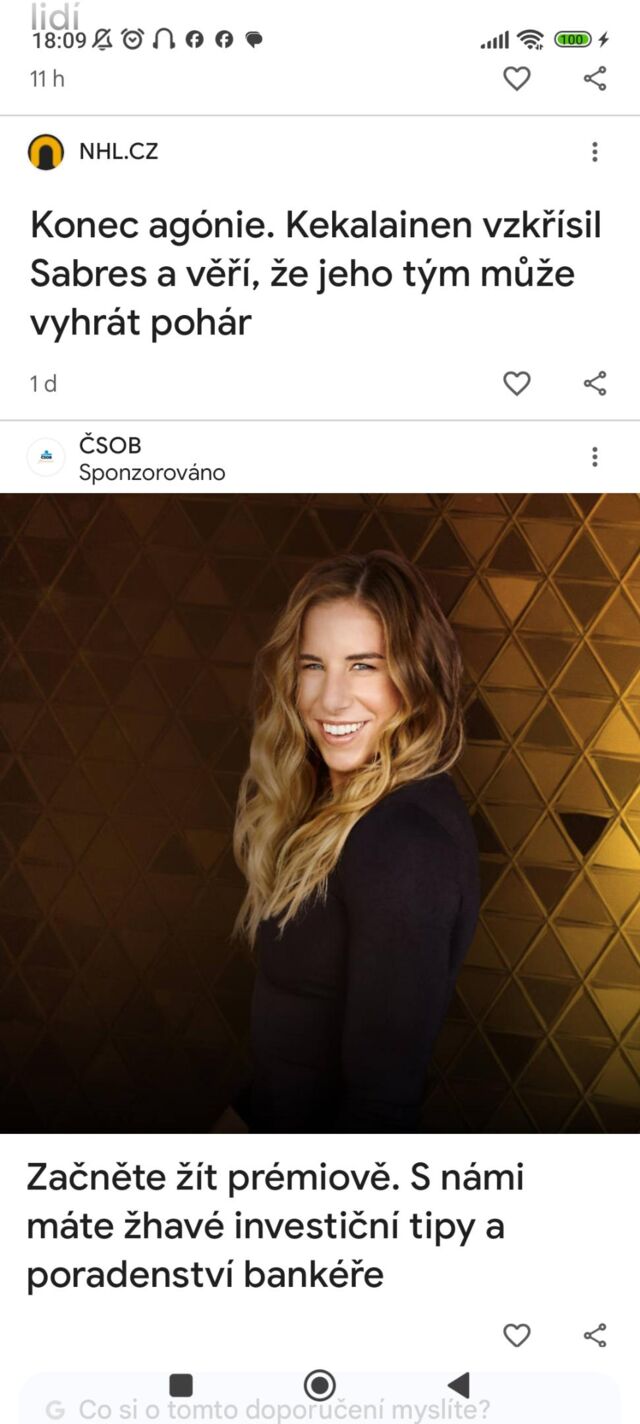Go to home screen via home button

319,1385
